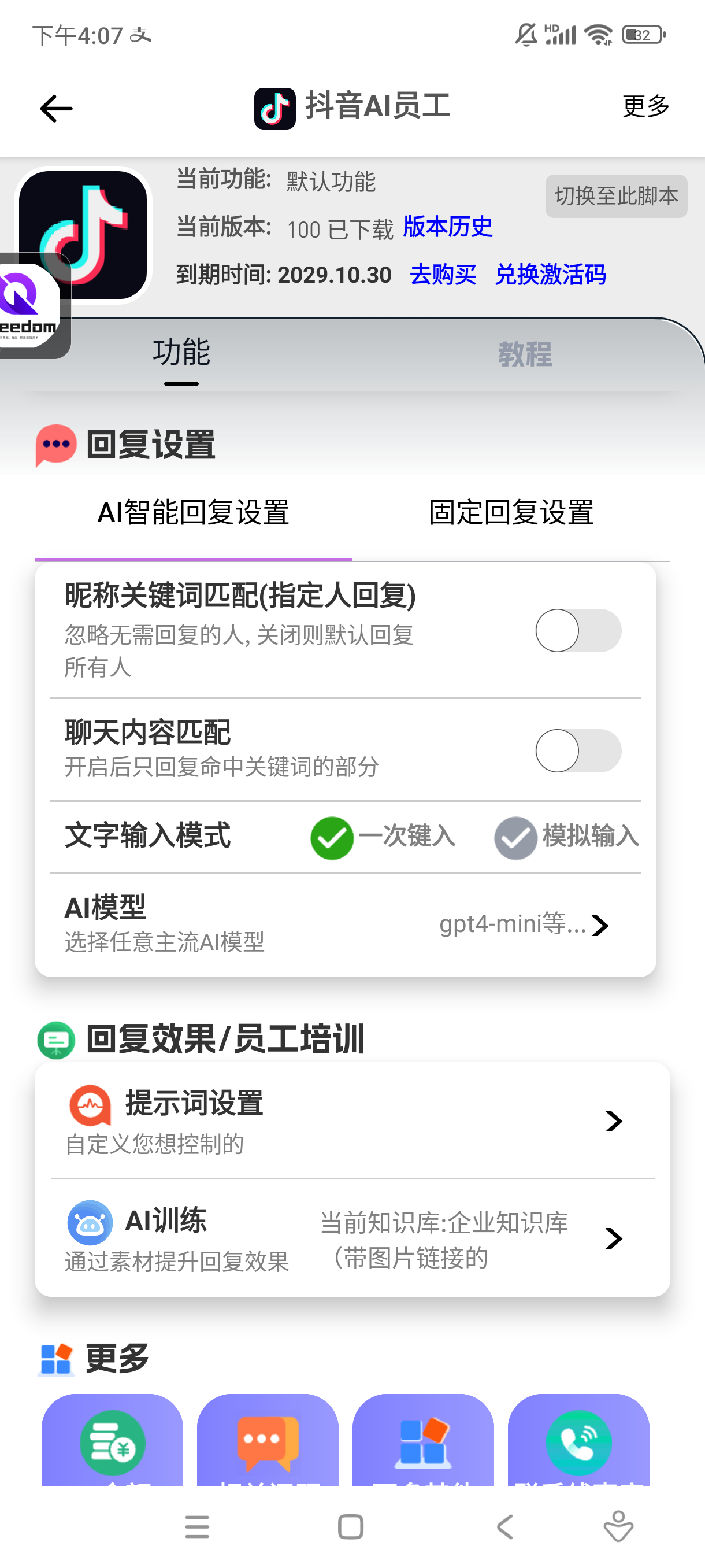Viewport: 705px width, 1568px height.
Task: Tap the 切换至此脚本 button
Action: 615,196
